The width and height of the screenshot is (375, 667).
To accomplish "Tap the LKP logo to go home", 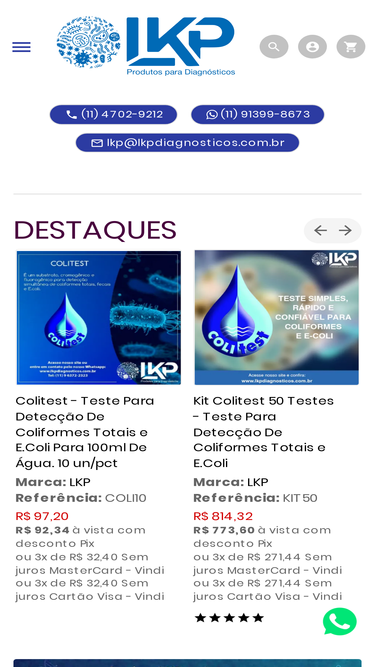I will tap(146, 46).
